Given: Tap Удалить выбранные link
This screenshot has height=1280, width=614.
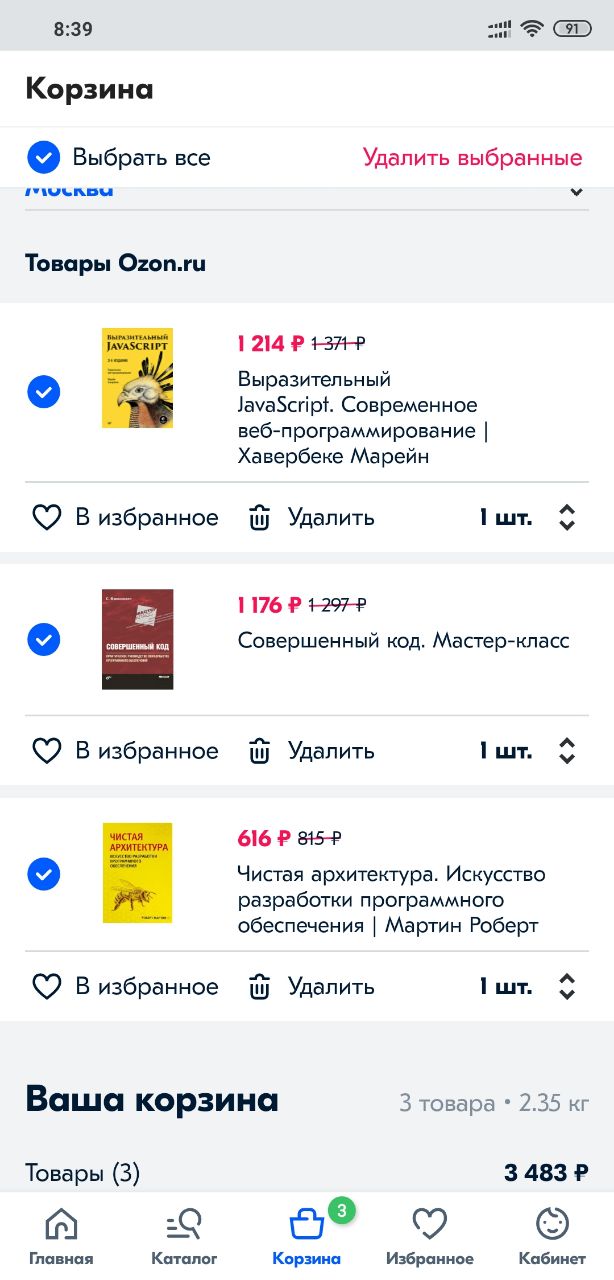Looking at the screenshot, I should [472, 158].
